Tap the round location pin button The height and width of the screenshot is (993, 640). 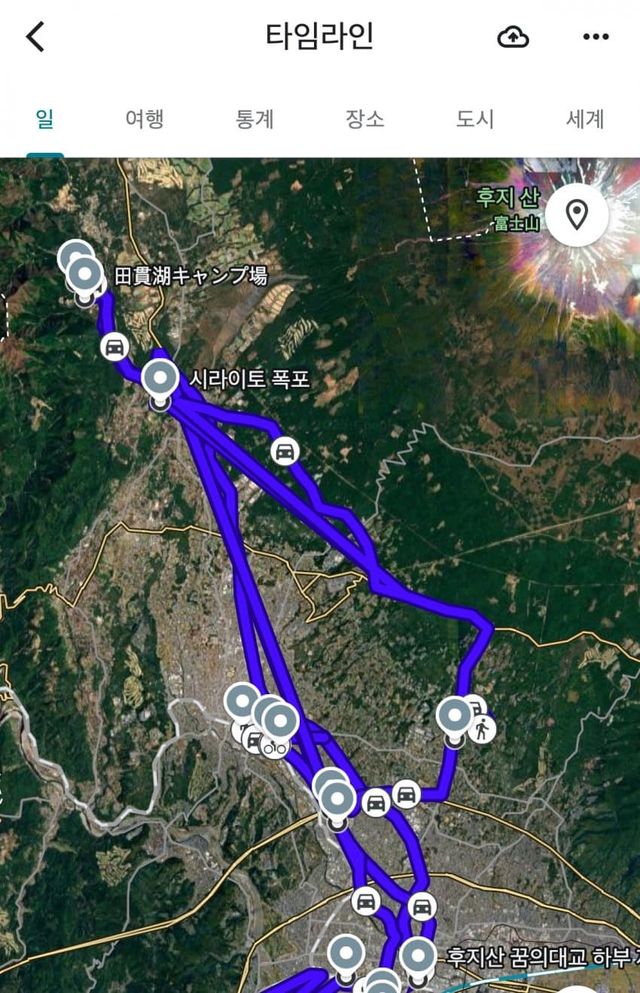tap(577, 214)
